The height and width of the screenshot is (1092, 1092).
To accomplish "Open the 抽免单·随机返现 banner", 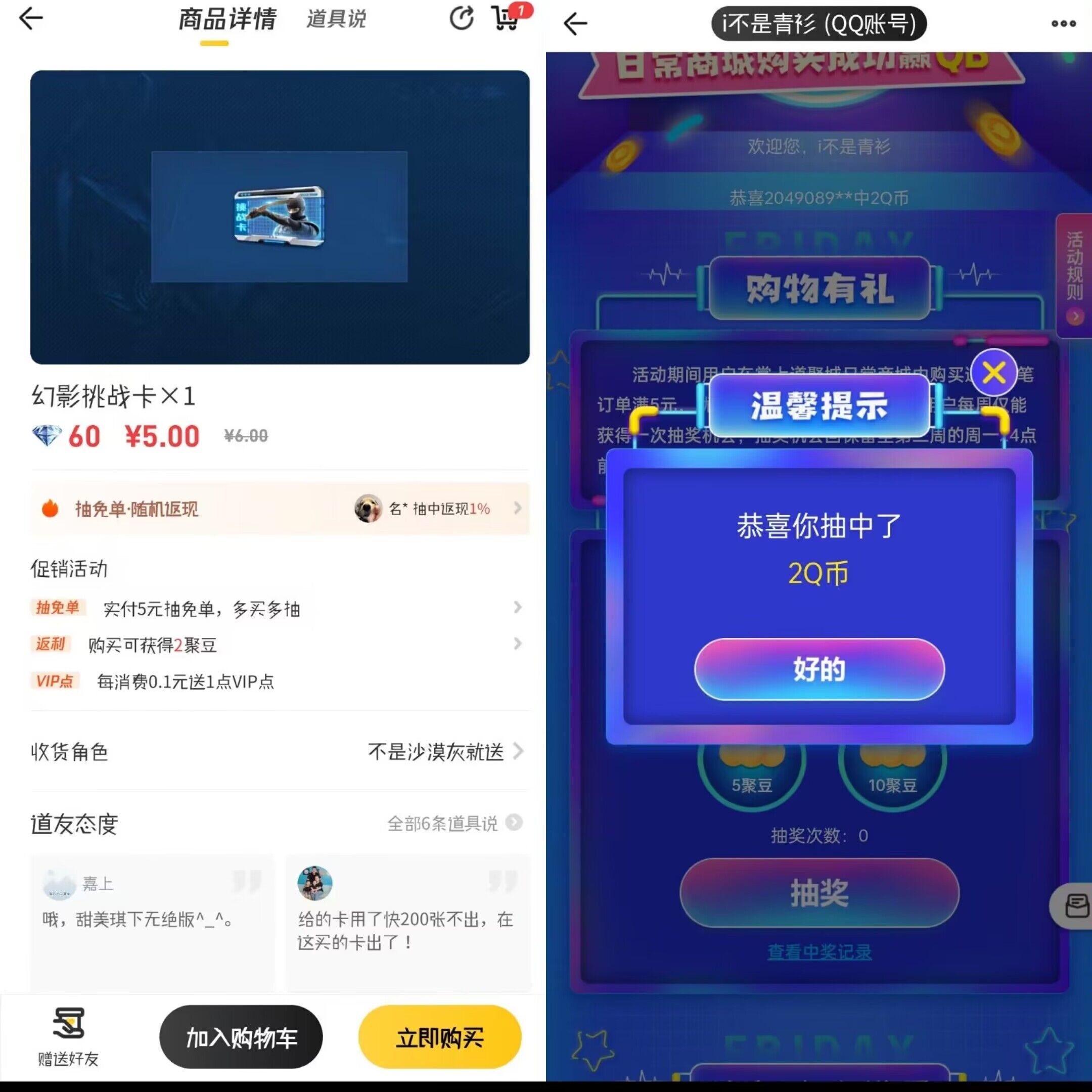I will (279, 509).
